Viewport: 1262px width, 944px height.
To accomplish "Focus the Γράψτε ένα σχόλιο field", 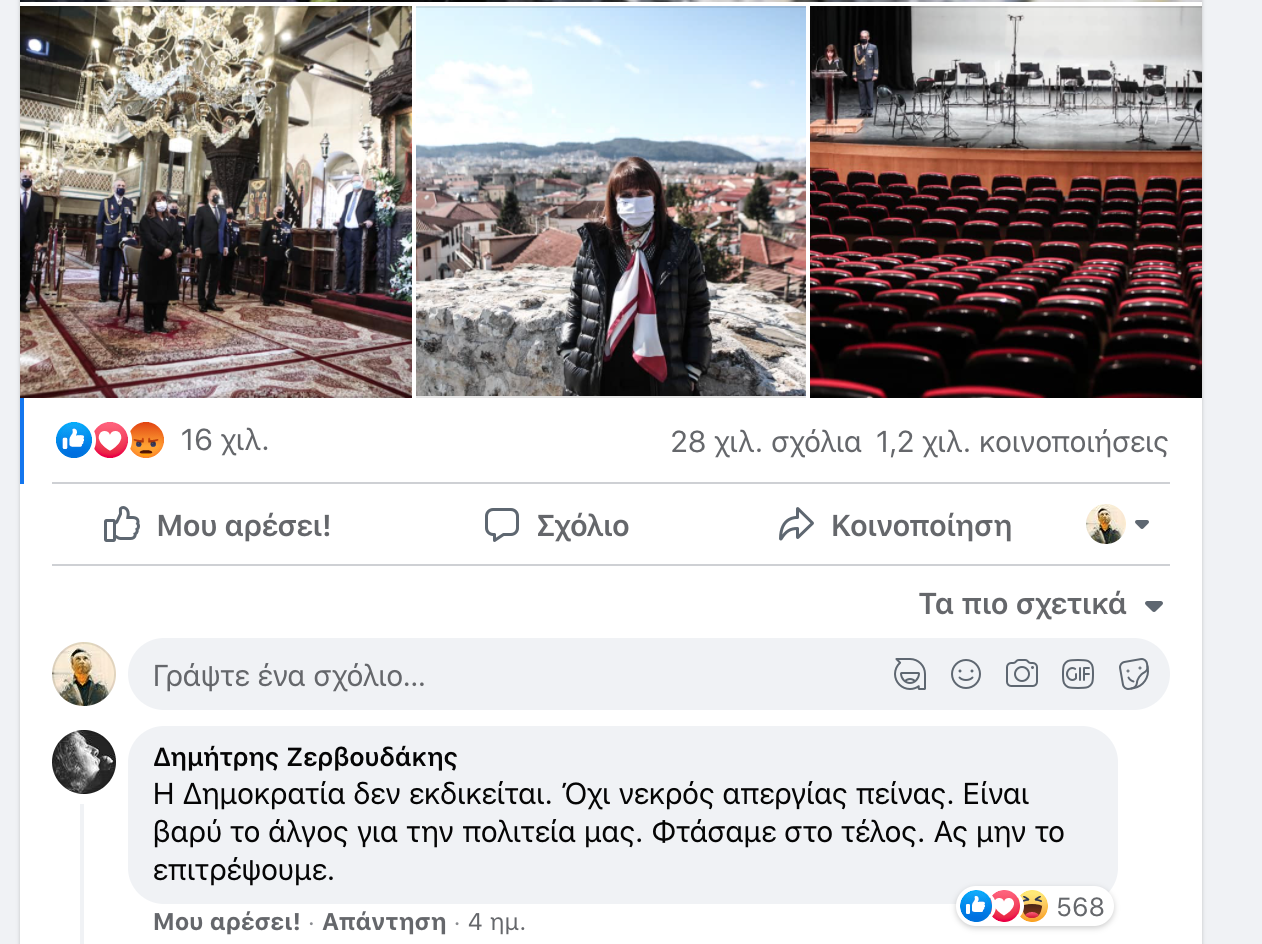I will click(500, 676).
